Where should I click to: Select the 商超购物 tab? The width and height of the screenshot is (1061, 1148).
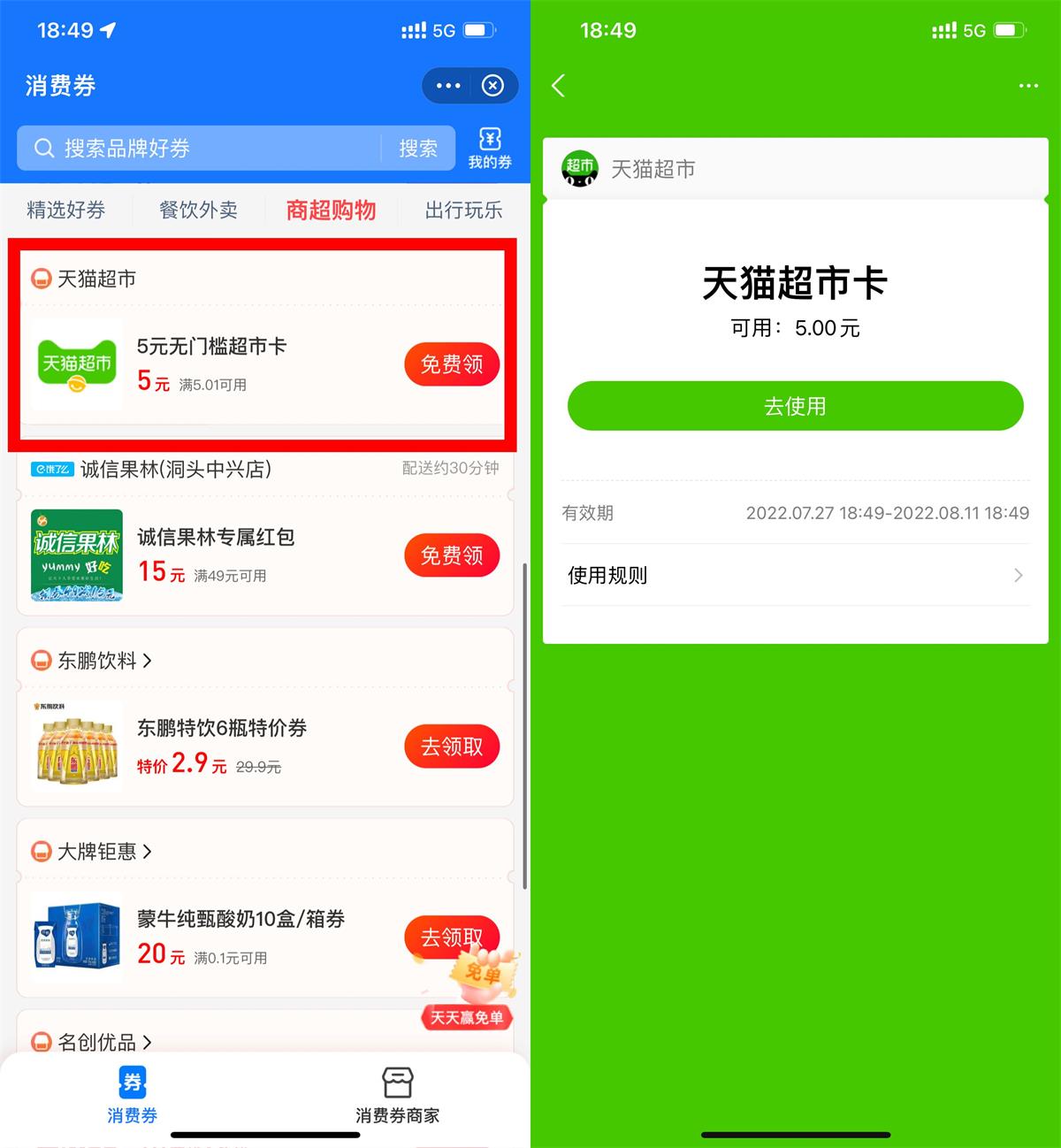332,210
